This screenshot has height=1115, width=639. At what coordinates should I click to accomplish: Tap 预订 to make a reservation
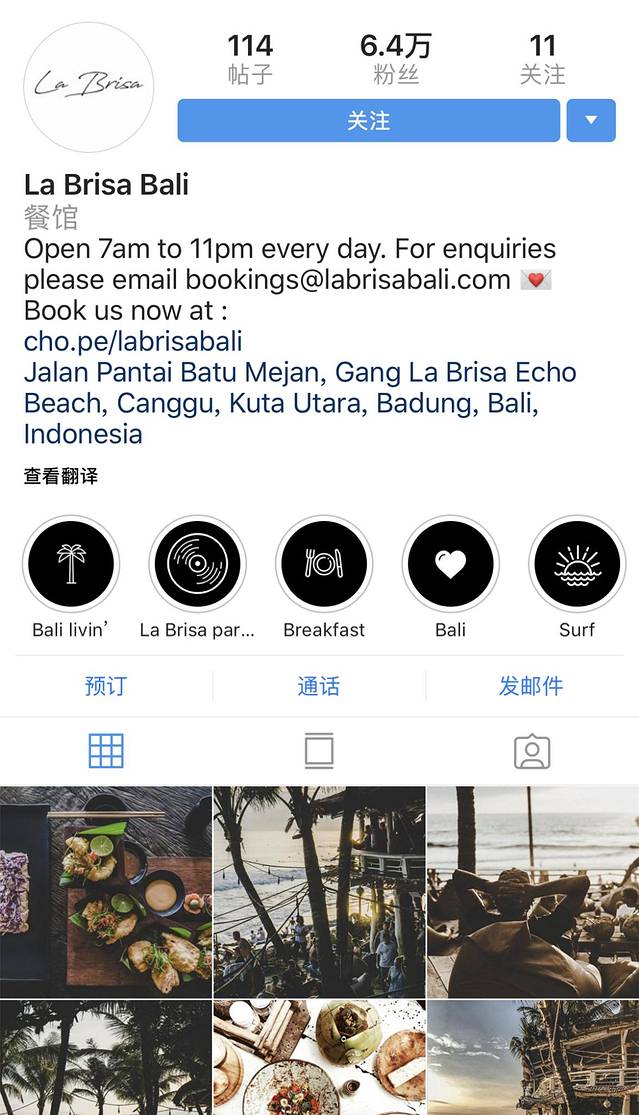click(106, 686)
